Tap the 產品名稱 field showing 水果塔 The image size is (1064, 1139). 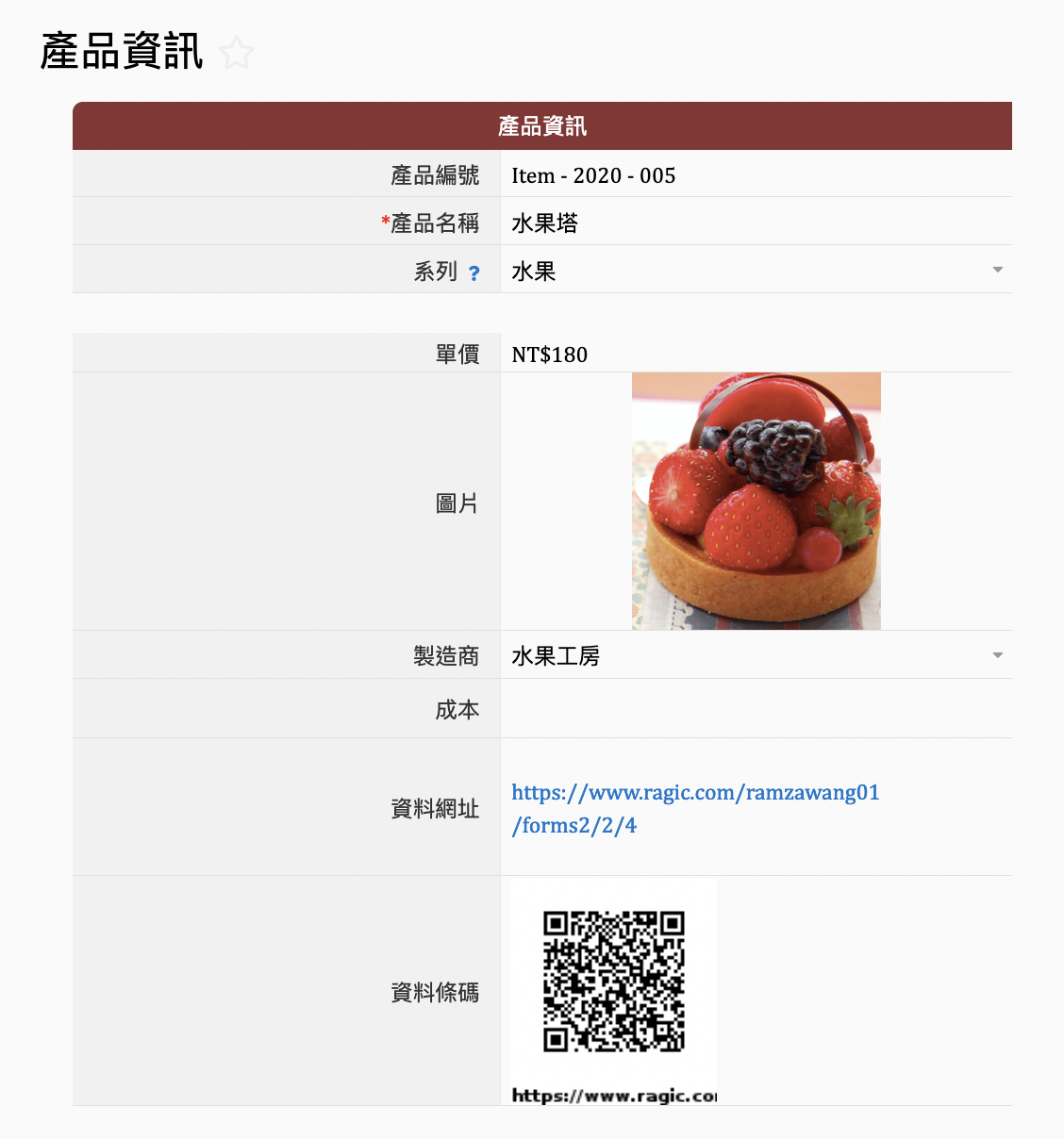[755, 223]
